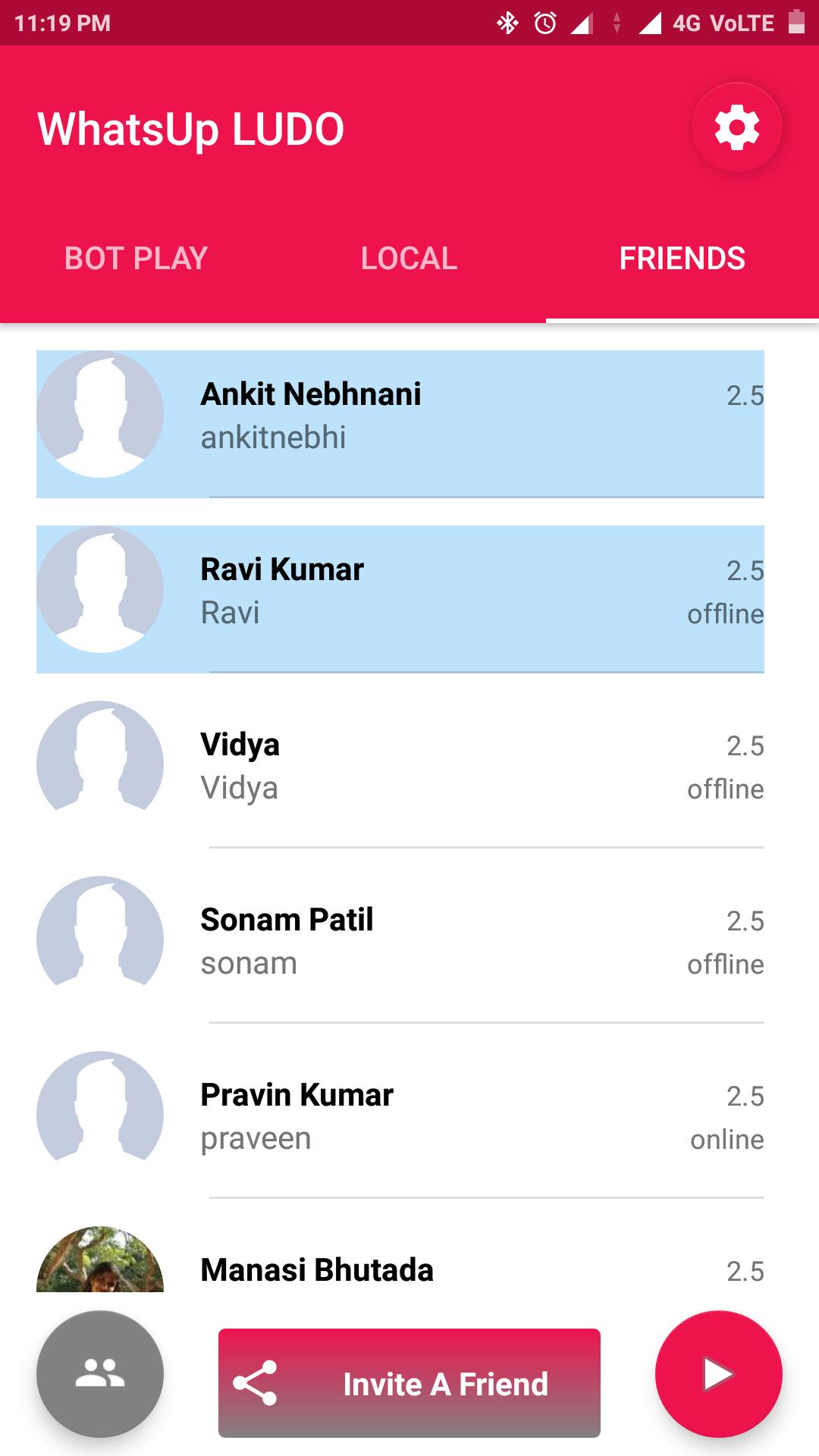
Task: Switch to the BOT PLAY tab
Action: (x=136, y=259)
